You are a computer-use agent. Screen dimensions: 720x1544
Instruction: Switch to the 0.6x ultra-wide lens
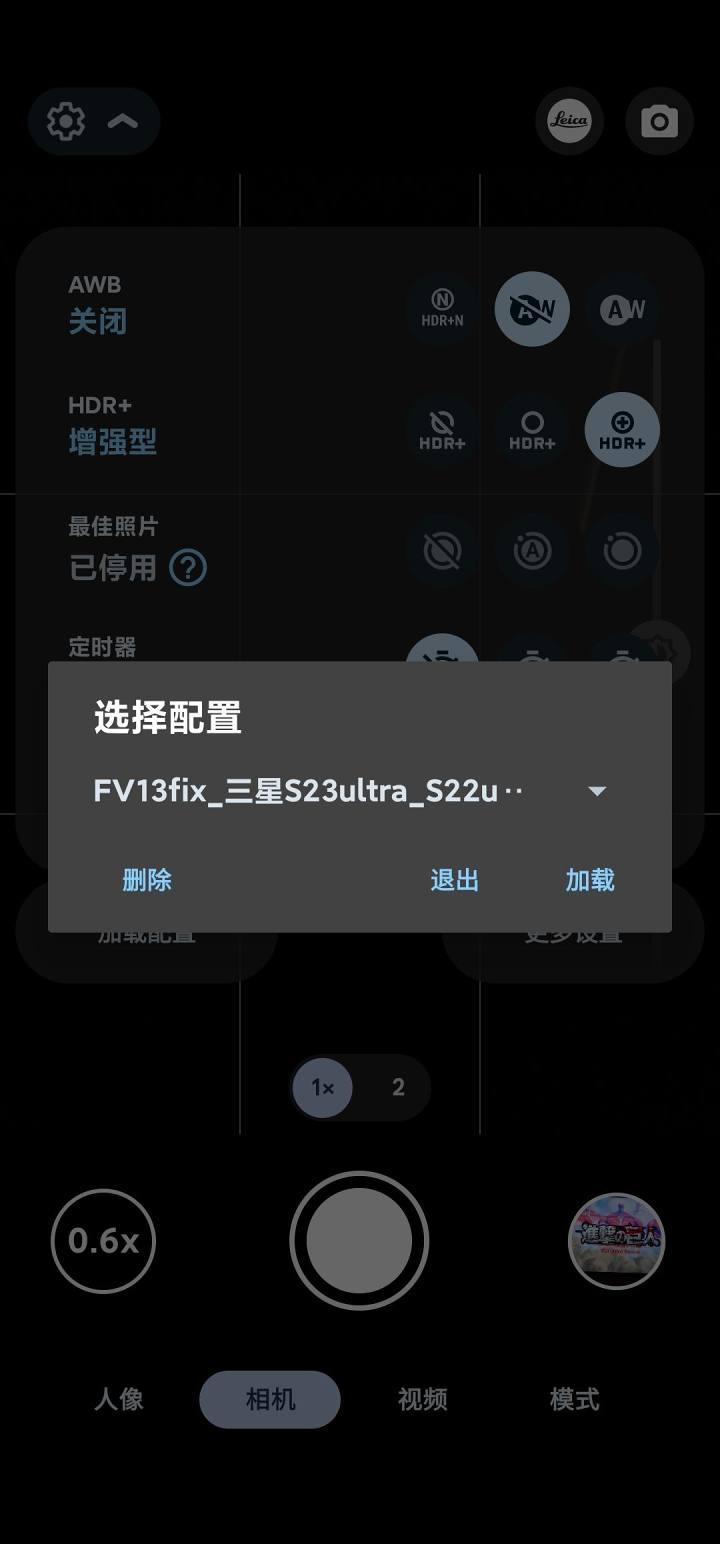[x=103, y=1241]
